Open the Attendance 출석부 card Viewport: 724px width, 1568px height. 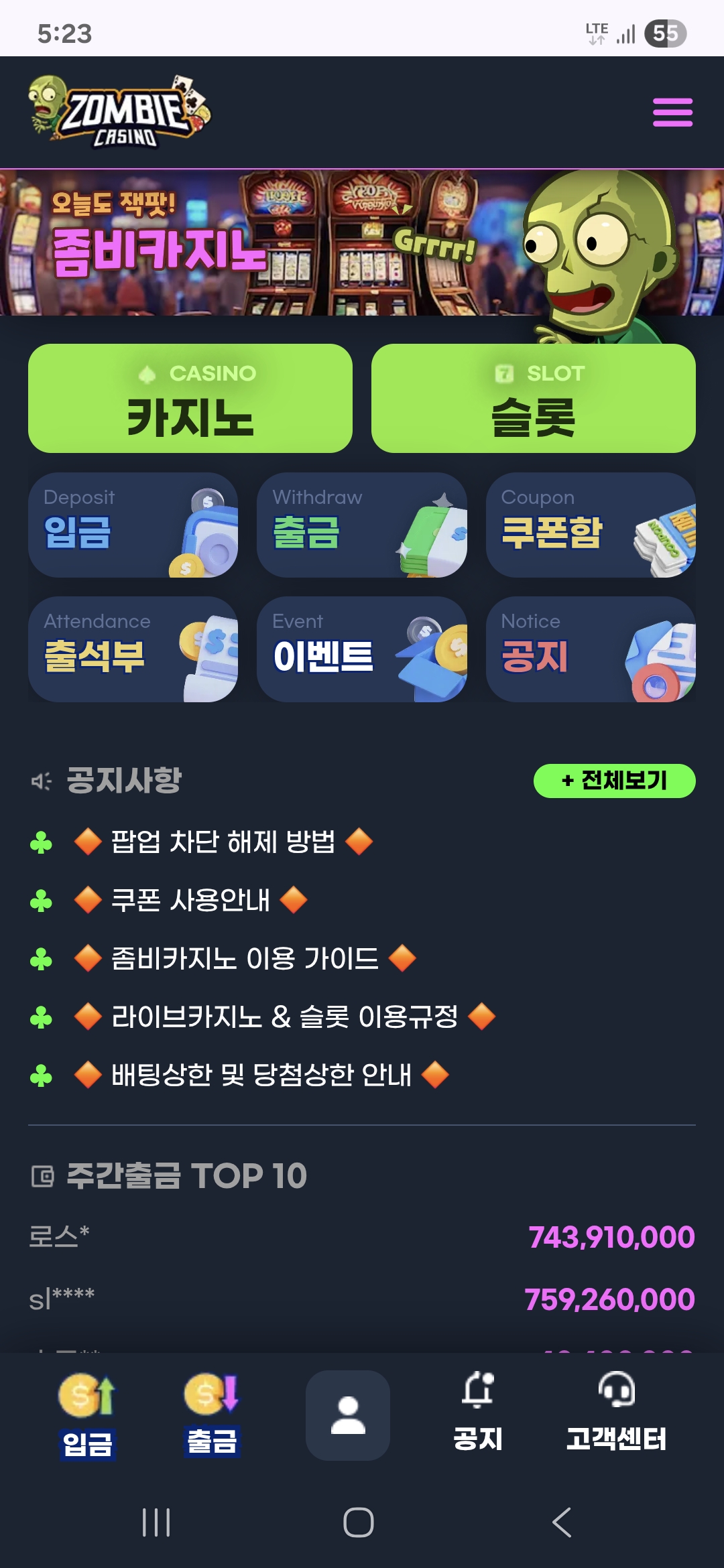pos(133,649)
